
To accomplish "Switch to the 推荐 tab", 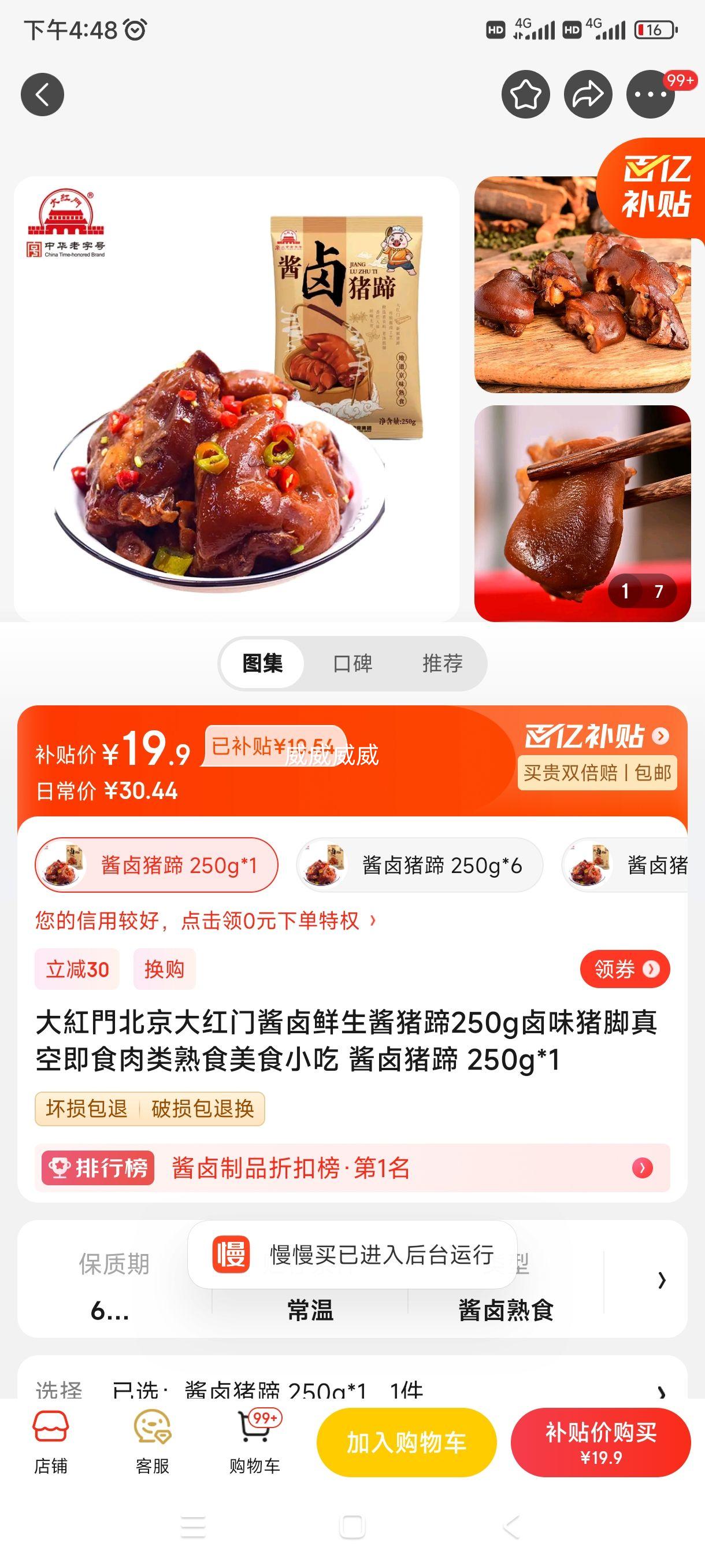I will coord(443,664).
